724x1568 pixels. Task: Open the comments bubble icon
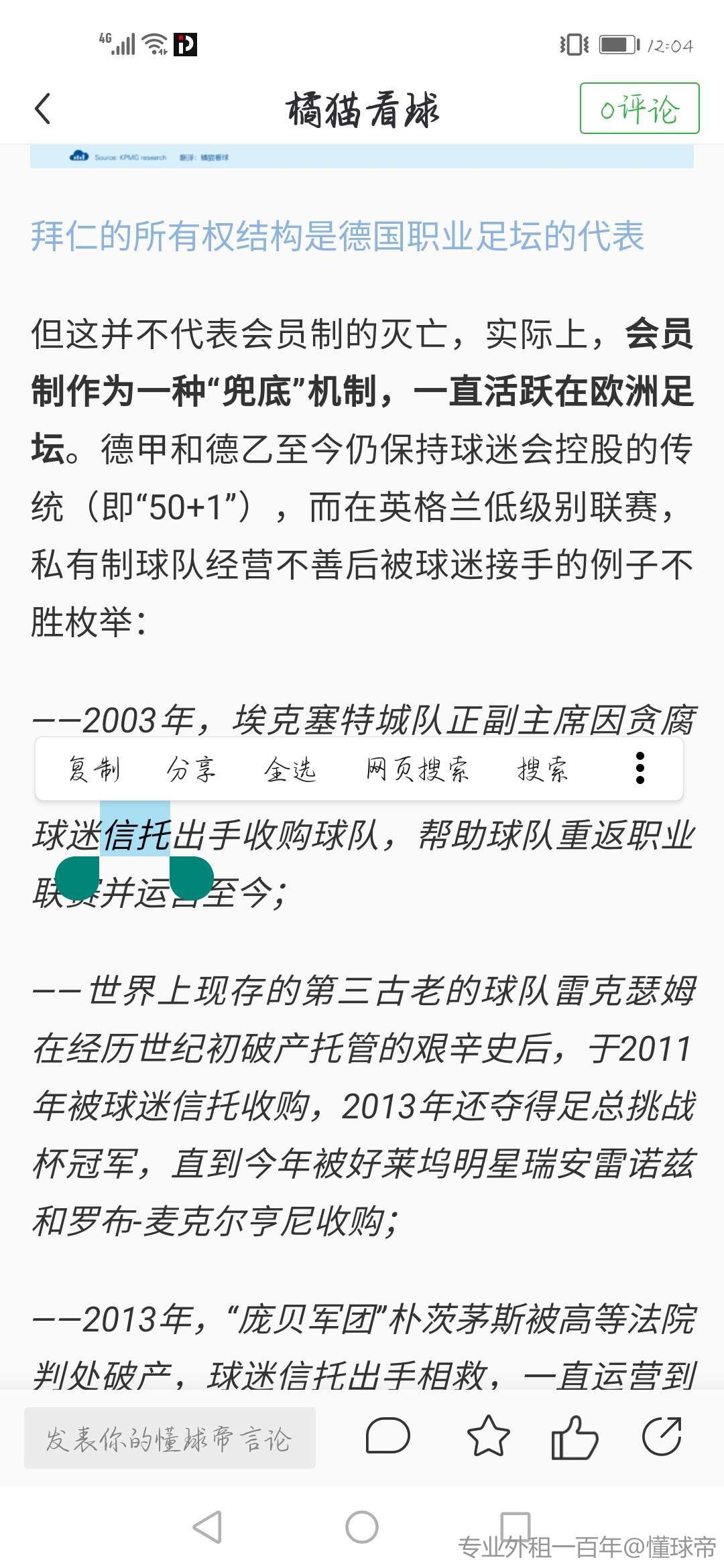(x=387, y=1436)
